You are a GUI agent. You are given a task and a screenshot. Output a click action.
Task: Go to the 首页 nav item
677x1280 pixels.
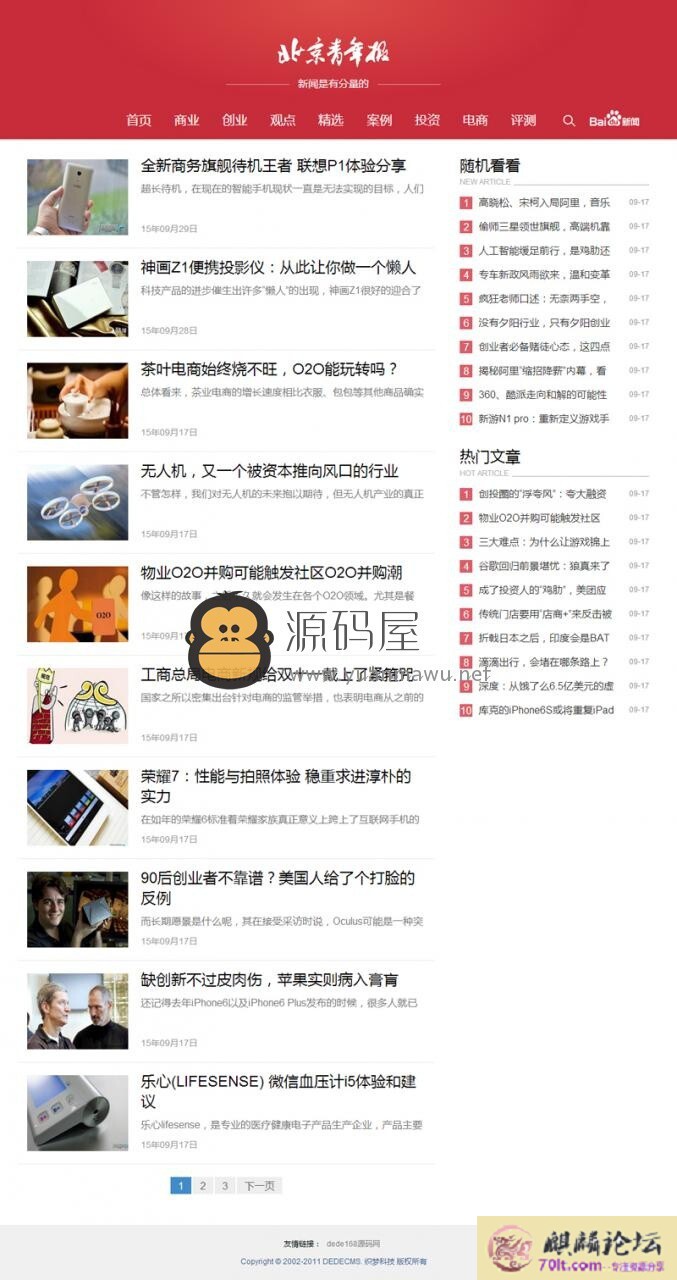(x=139, y=120)
